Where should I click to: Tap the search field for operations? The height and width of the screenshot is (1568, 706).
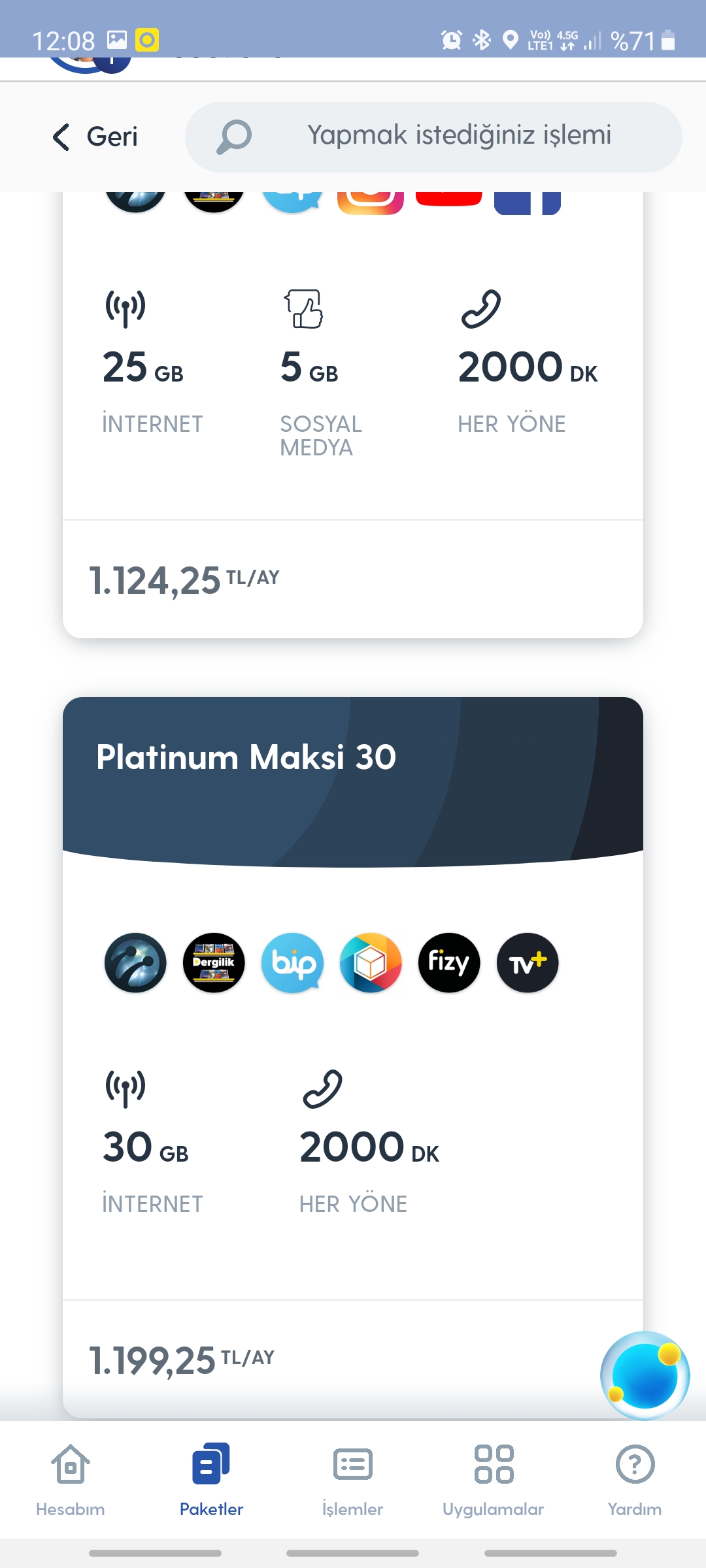point(433,137)
